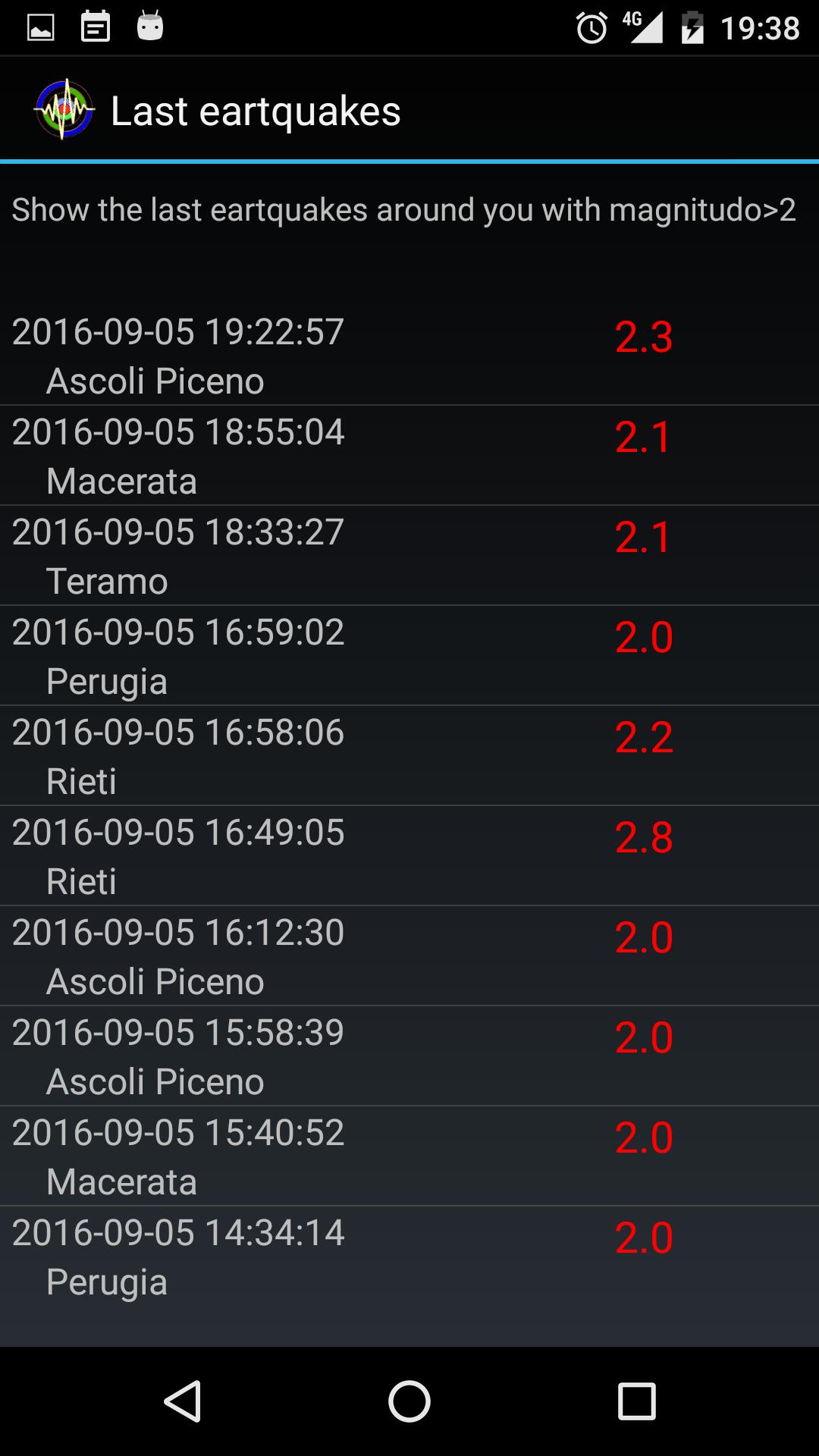Tap the Teramo earthquake with magnitude 2.1
Image resolution: width=819 pixels, height=1456 pixels.
303,554
